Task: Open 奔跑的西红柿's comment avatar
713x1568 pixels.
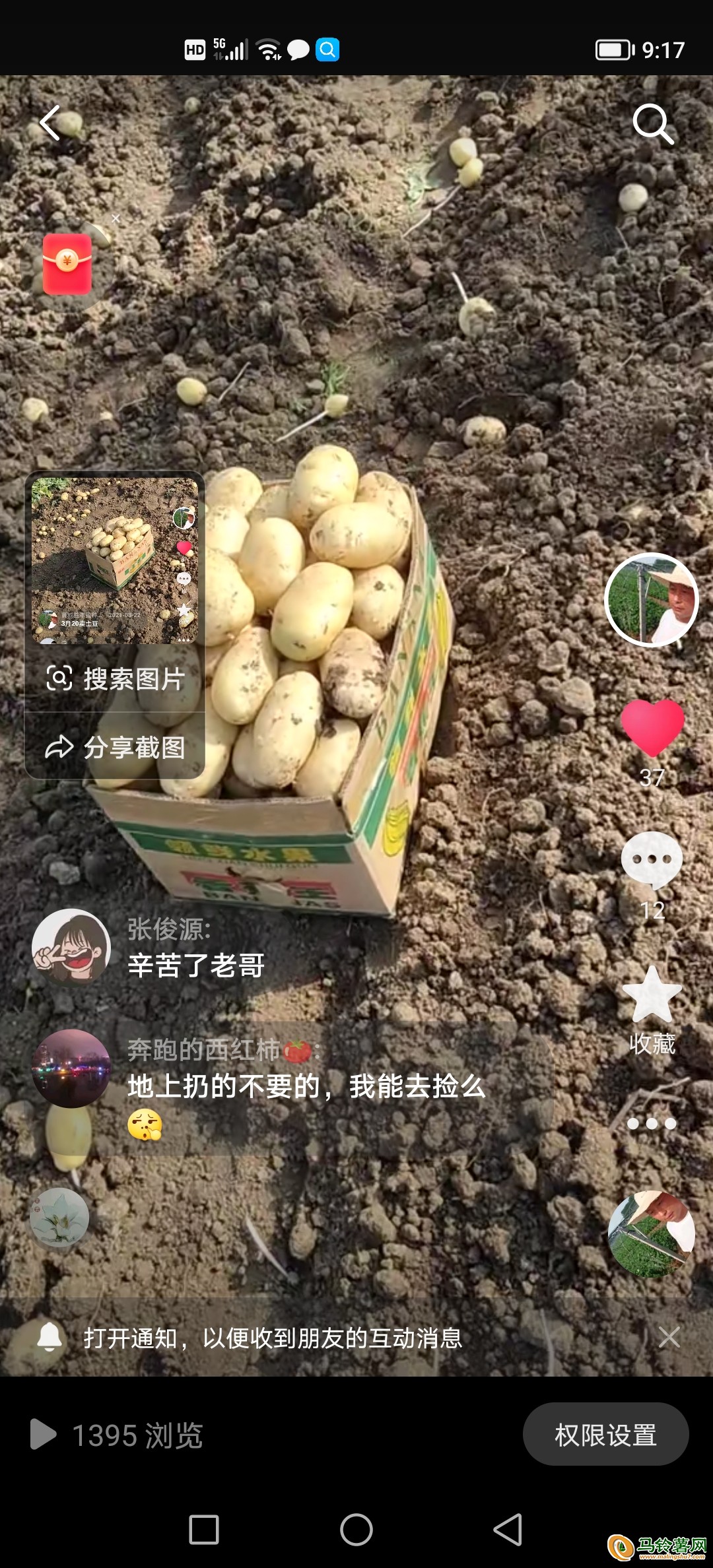Action: (71, 1068)
